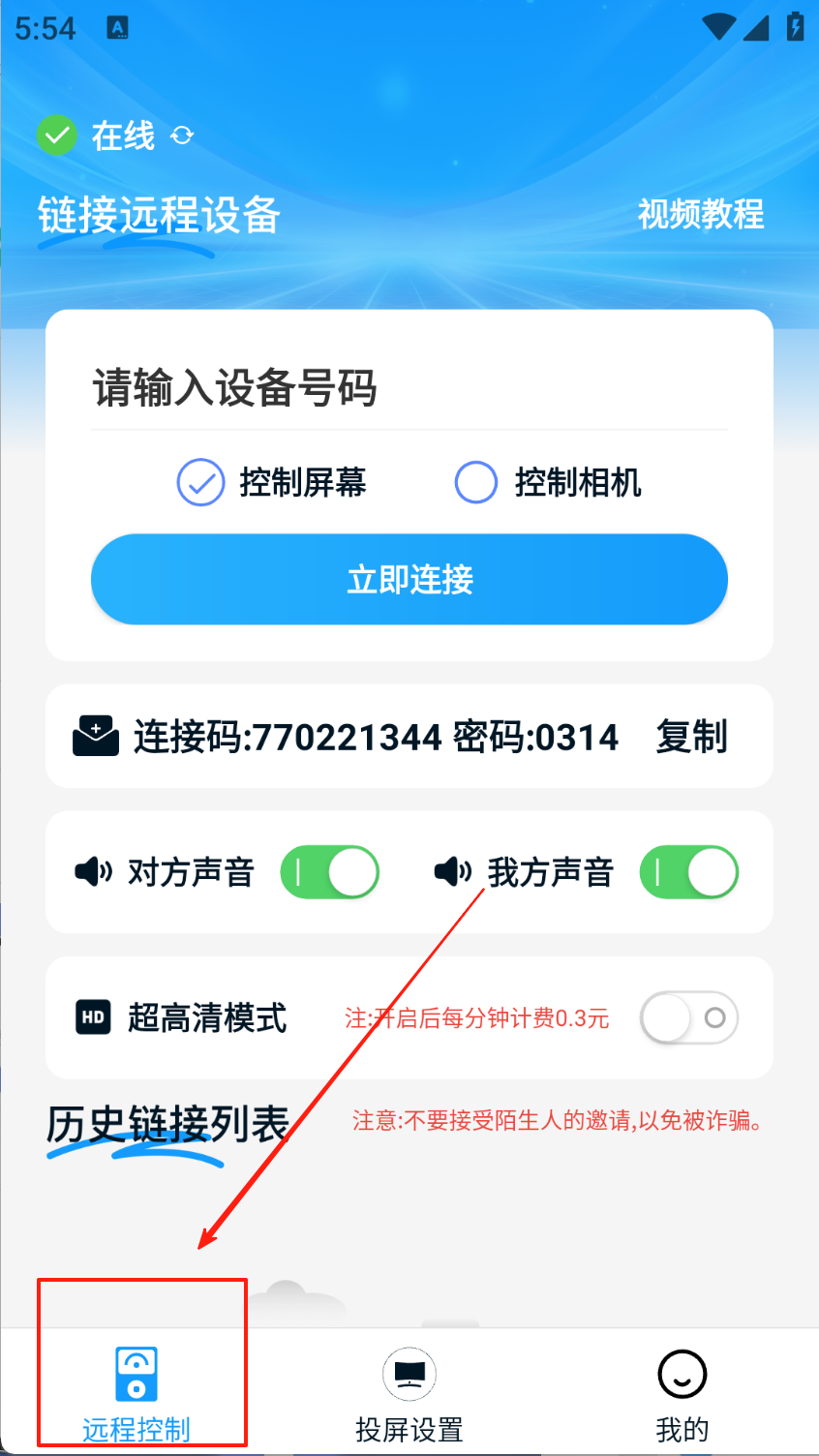Open the 我的 tab

(682, 1392)
